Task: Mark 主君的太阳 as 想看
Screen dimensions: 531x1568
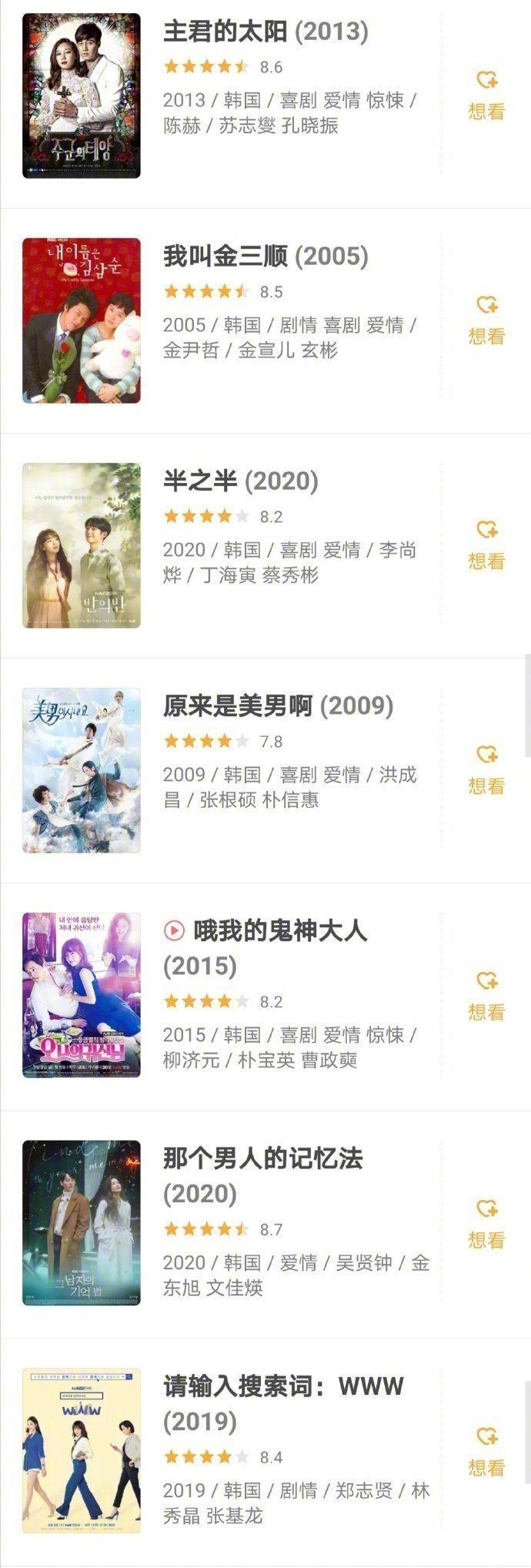Action: [486, 96]
